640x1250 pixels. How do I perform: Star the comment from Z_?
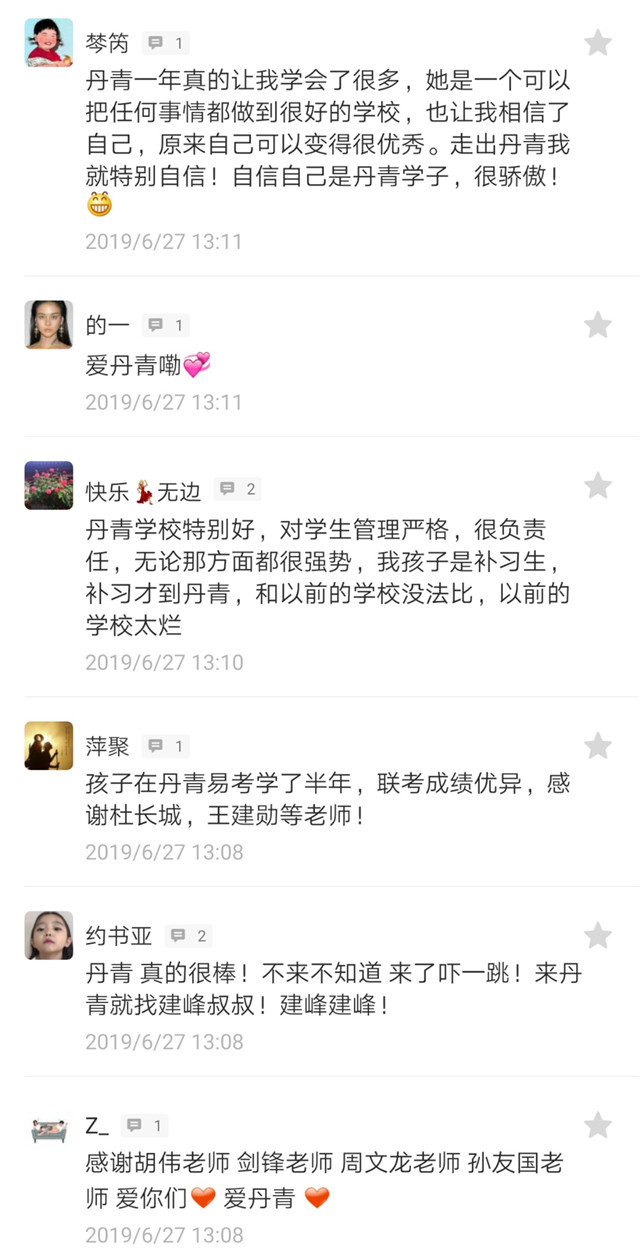(598, 1126)
